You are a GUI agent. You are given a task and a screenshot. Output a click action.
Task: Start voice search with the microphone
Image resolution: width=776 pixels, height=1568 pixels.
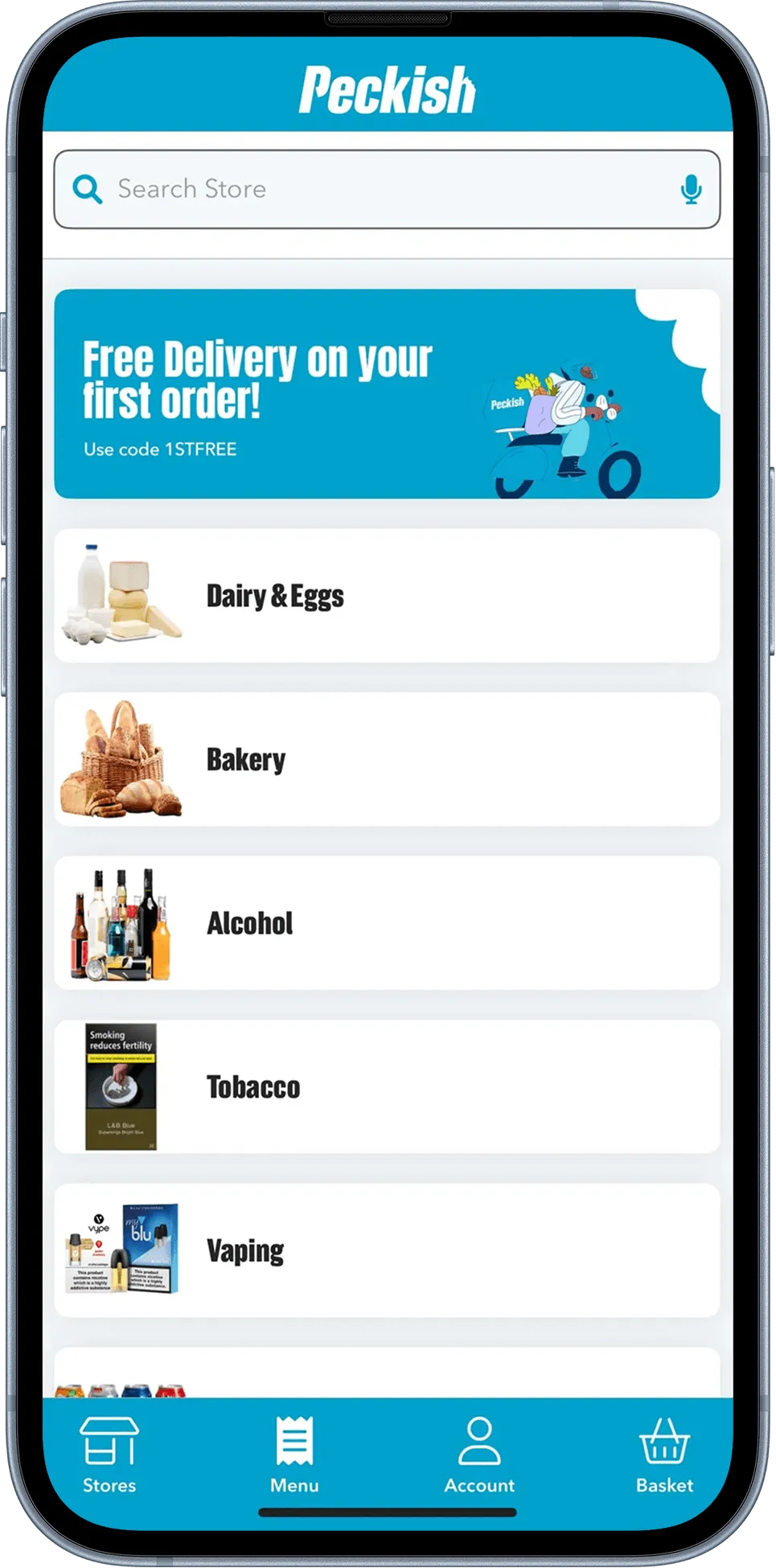pos(691,190)
